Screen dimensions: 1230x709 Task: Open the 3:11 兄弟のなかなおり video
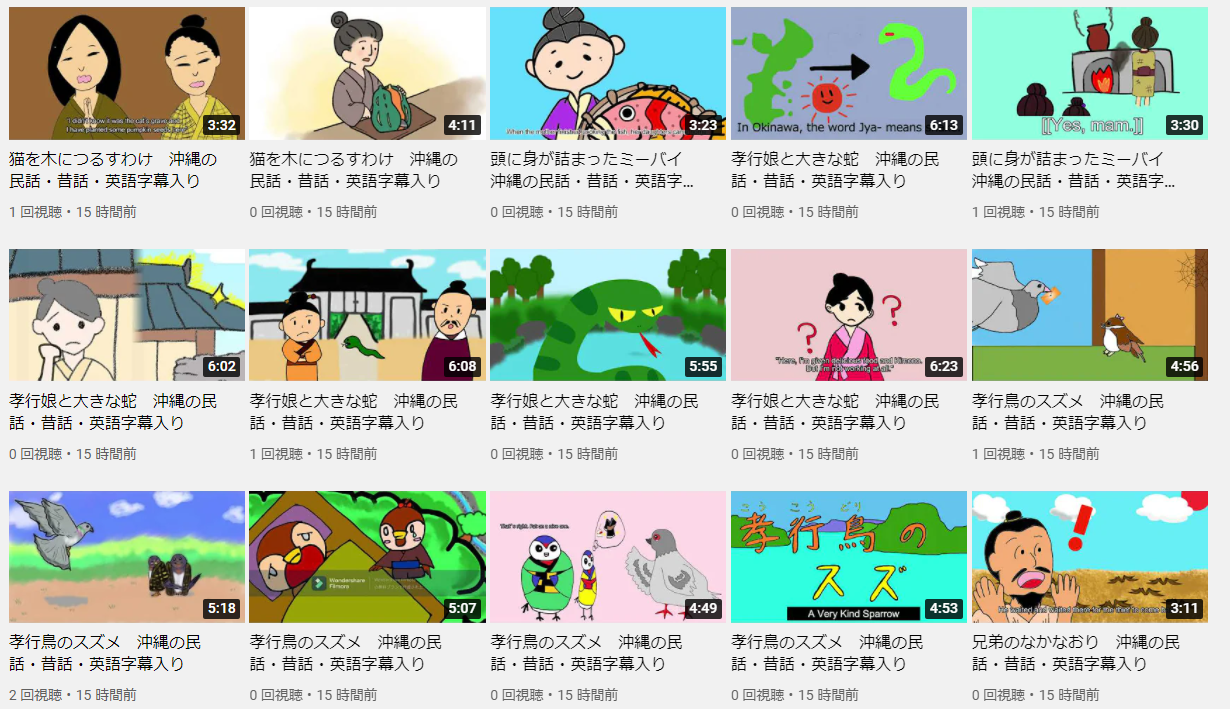[x=1090, y=557]
